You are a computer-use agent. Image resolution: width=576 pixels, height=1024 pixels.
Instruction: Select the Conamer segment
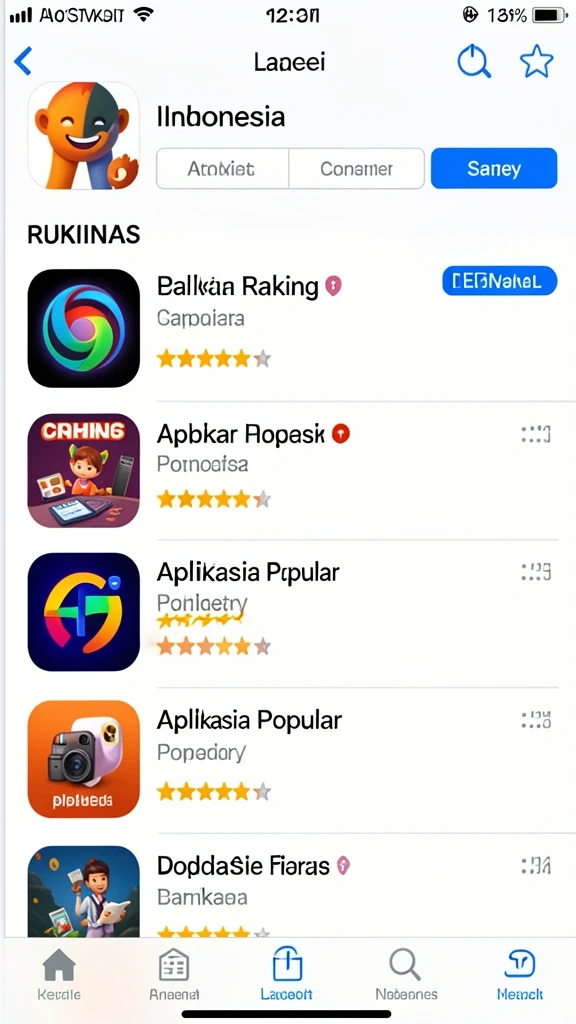[357, 168]
